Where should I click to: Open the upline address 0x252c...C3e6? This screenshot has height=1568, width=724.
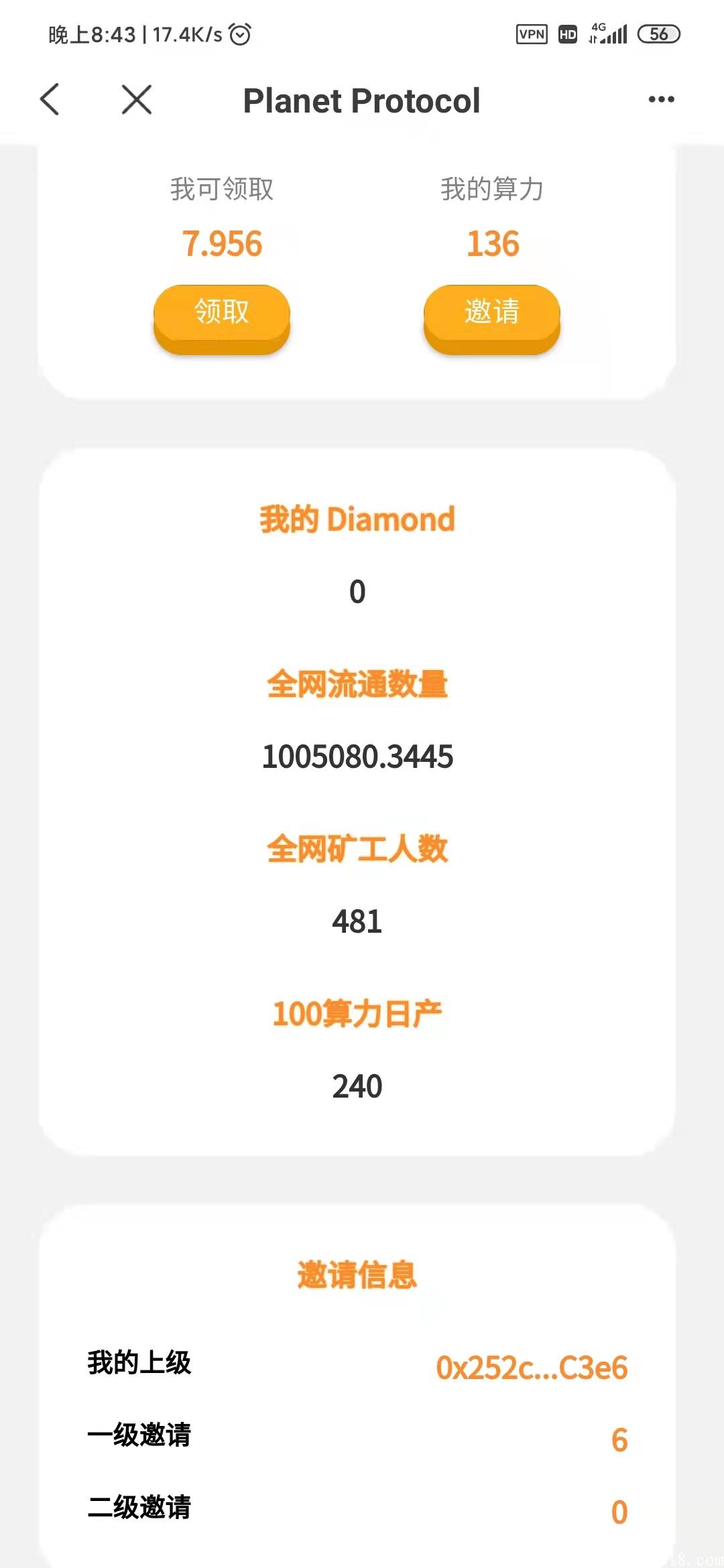tap(532, 1369)
